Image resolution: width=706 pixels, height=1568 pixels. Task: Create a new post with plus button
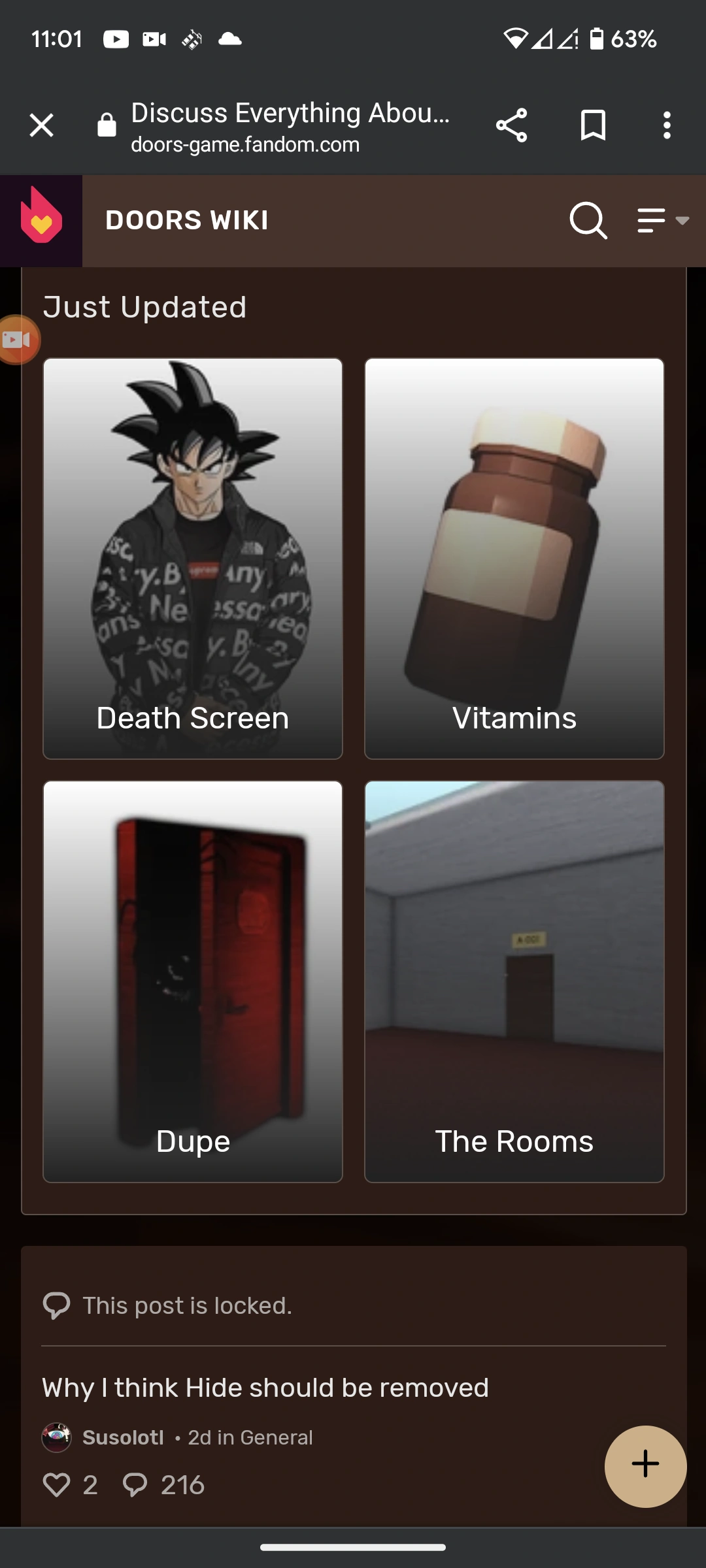(x=645, y=1466)
